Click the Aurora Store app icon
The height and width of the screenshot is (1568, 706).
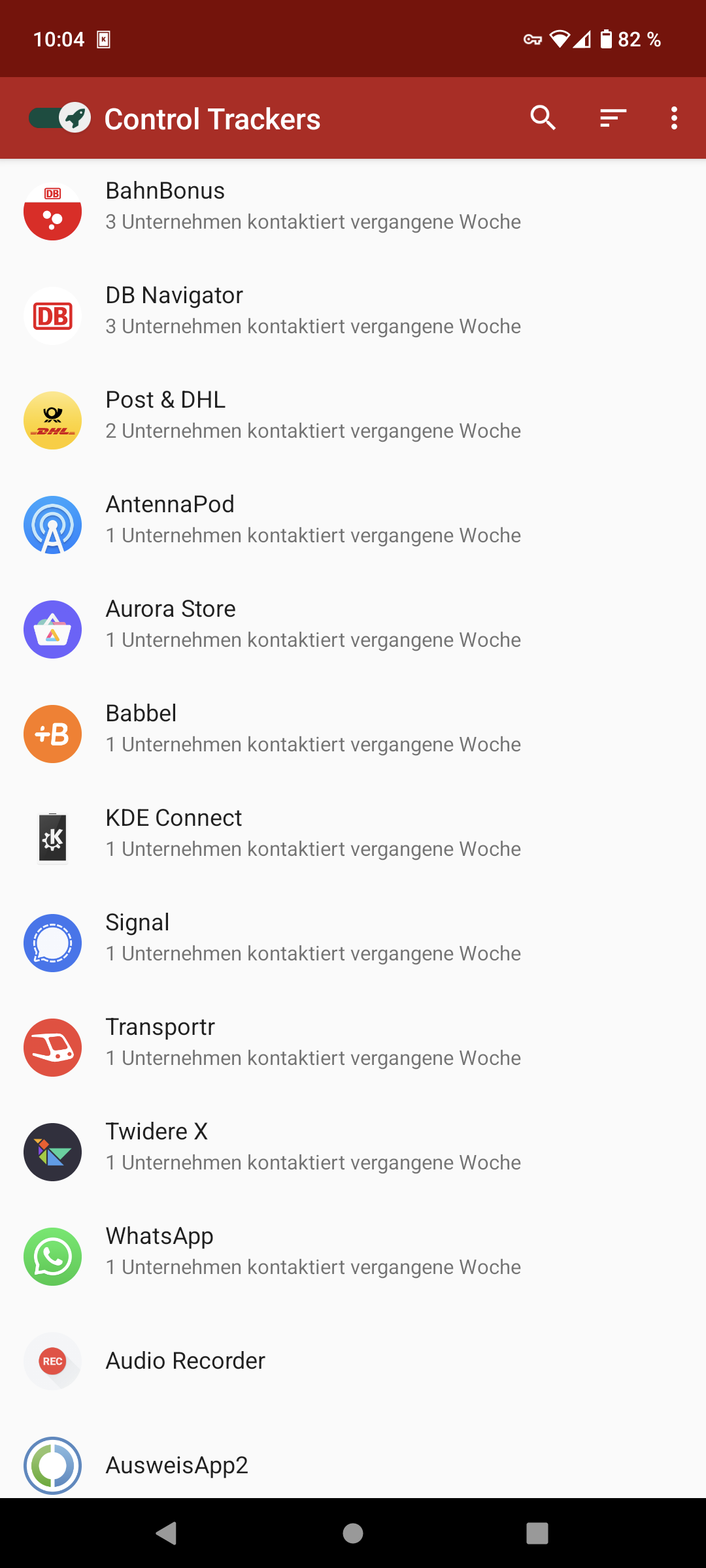pyautogui.click(x=52, y=629)
